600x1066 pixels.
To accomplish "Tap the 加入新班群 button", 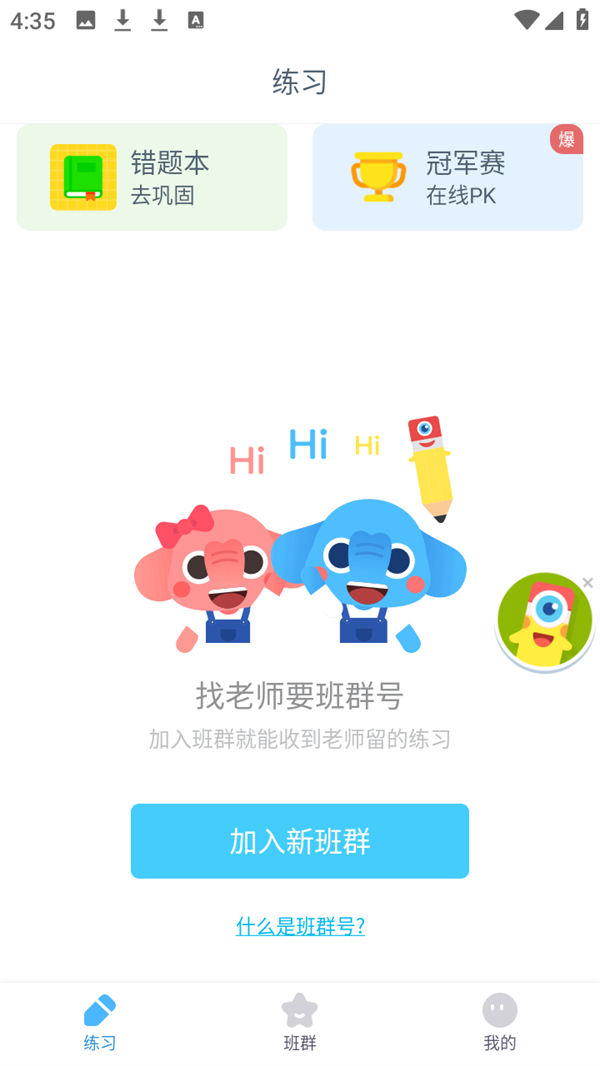I will pyautogui.click(x=300, y=841).
